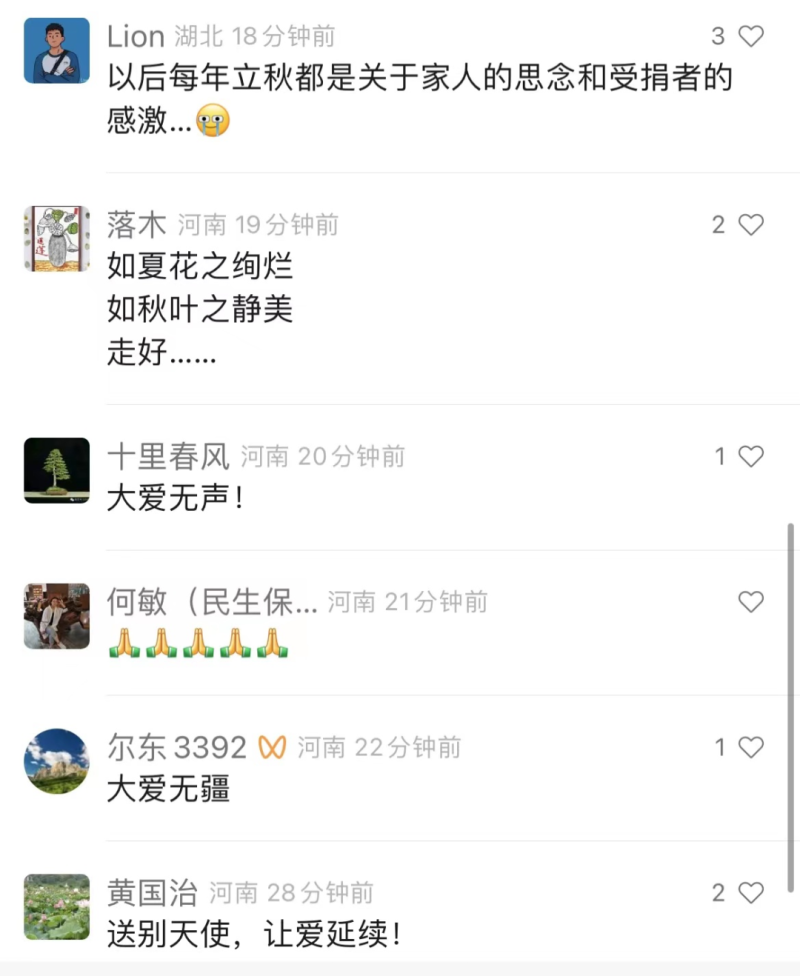800x976 pixels.
Task: Open 尔东3392's scenic avatar
Action: pyautogui.click(x=56, y=761)
